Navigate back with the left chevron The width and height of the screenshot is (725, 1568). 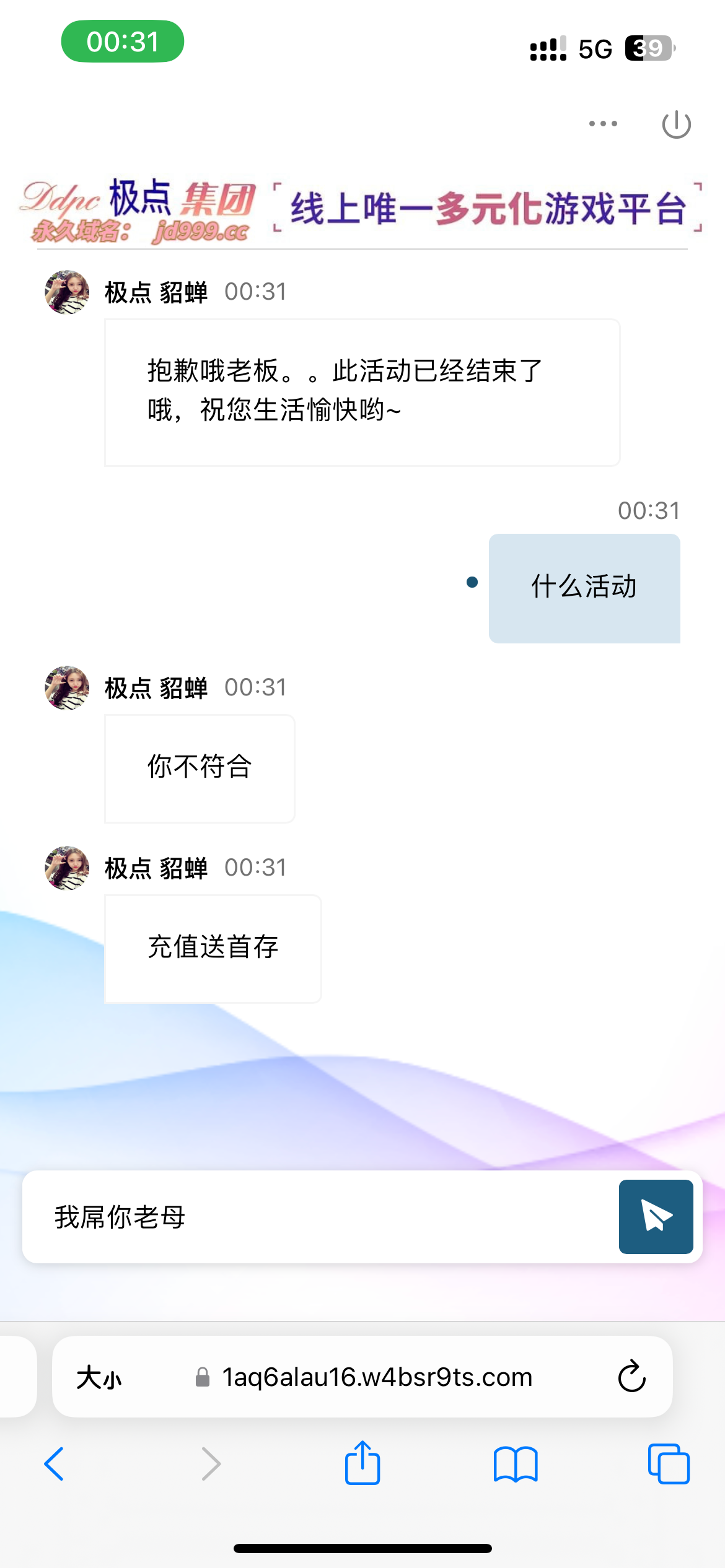coord(55,1465)
